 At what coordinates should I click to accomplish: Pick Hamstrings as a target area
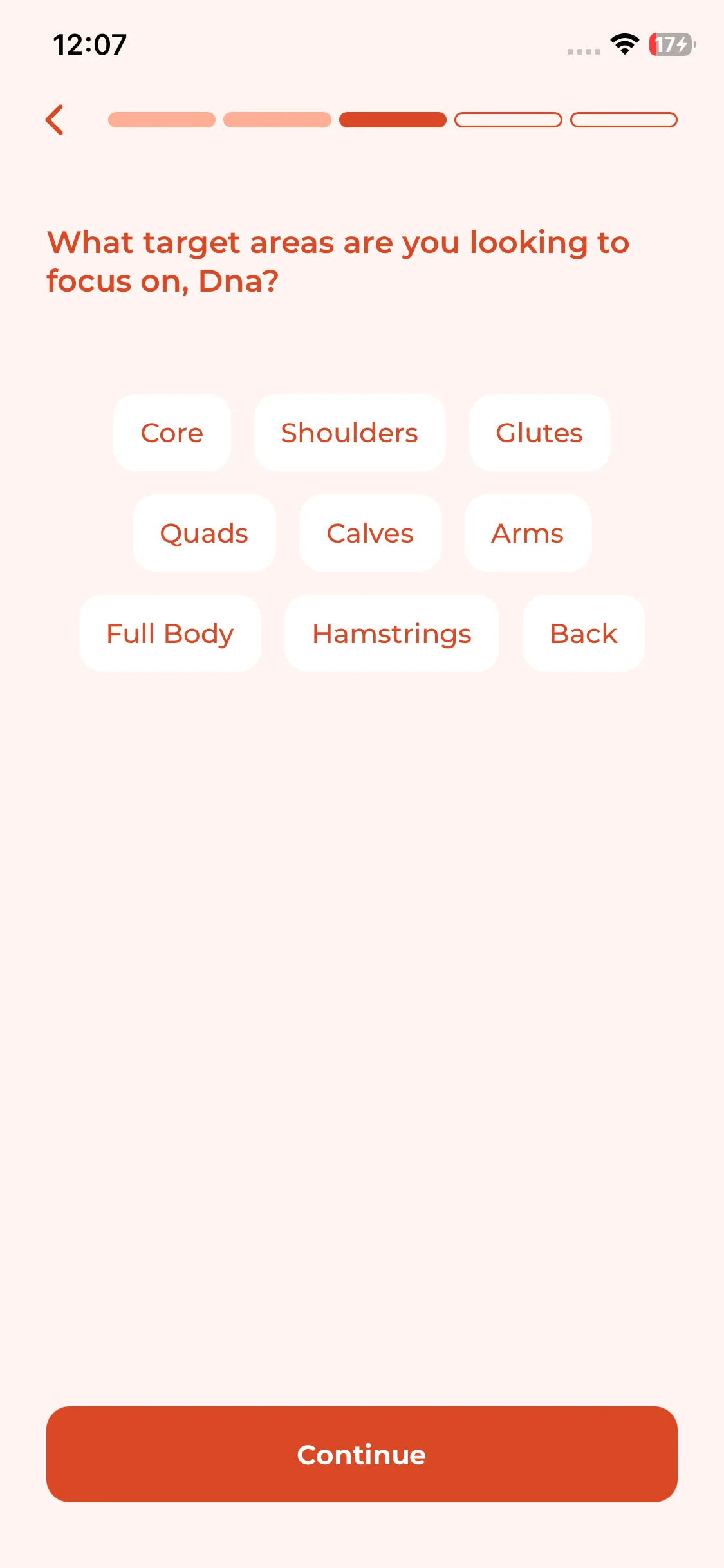coord(392,633)
